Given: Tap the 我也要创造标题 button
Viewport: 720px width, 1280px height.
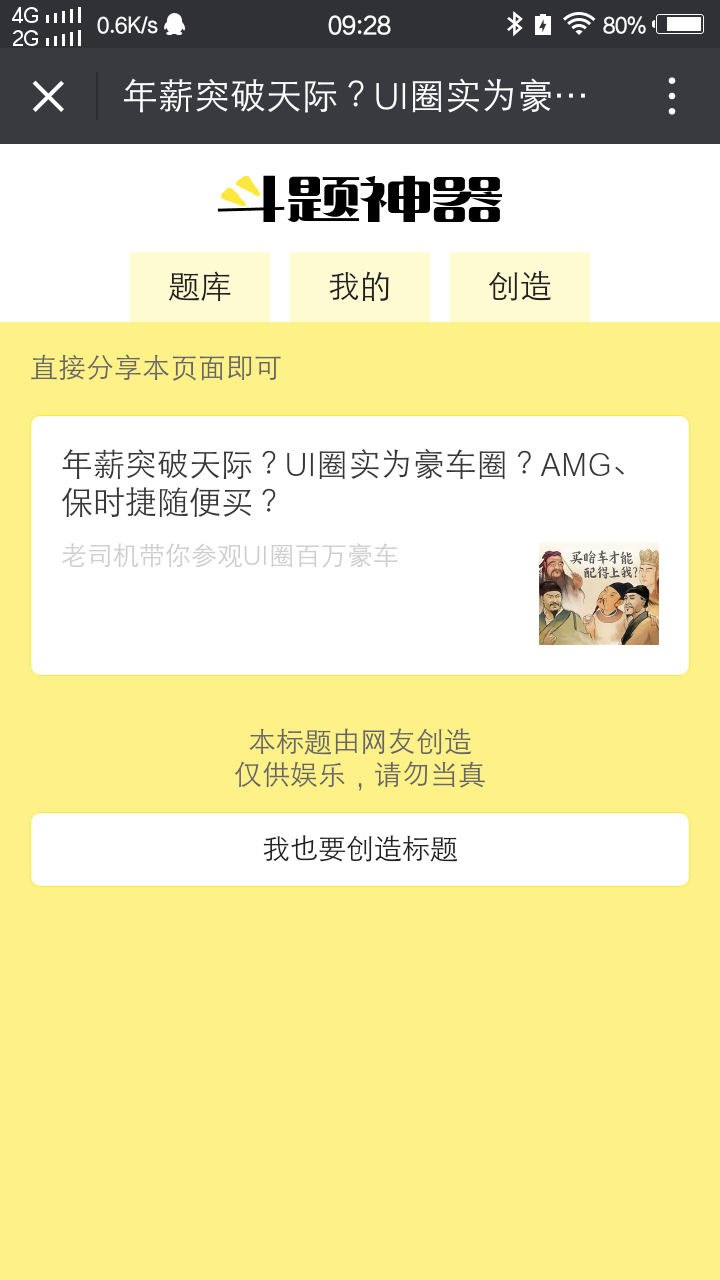Looking at the screenshot, I should [x=360, y=849].
